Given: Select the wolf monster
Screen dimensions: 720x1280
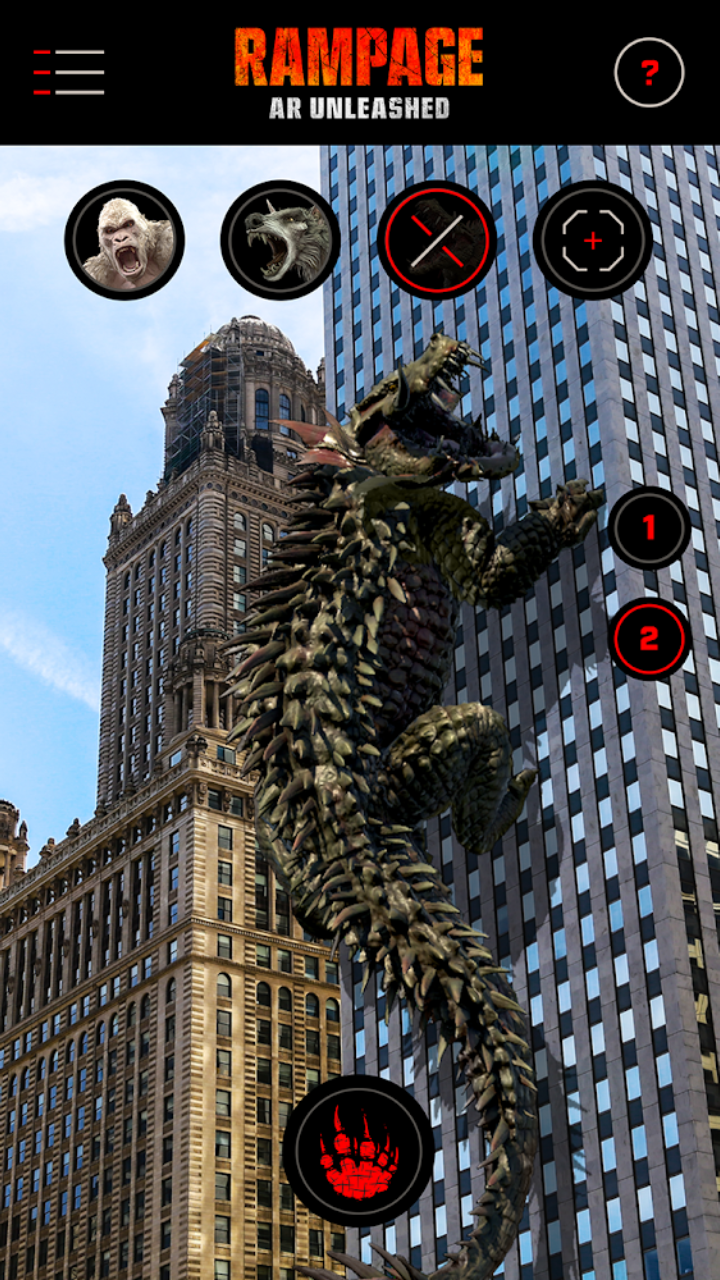Looking at the screenshot, I should [x=280, y=240].
